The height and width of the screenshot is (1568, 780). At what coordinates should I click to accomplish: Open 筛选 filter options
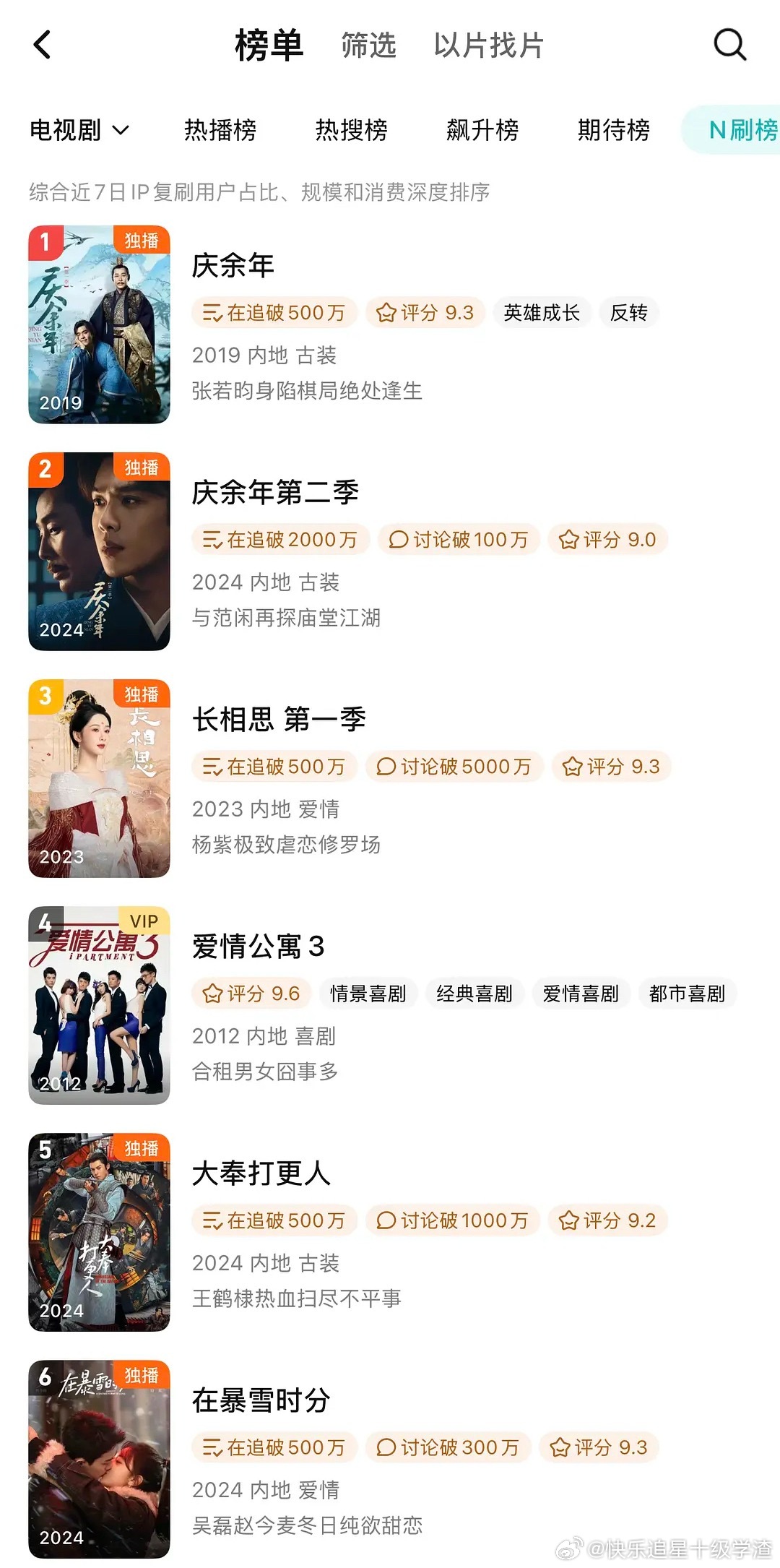(368, 46)
